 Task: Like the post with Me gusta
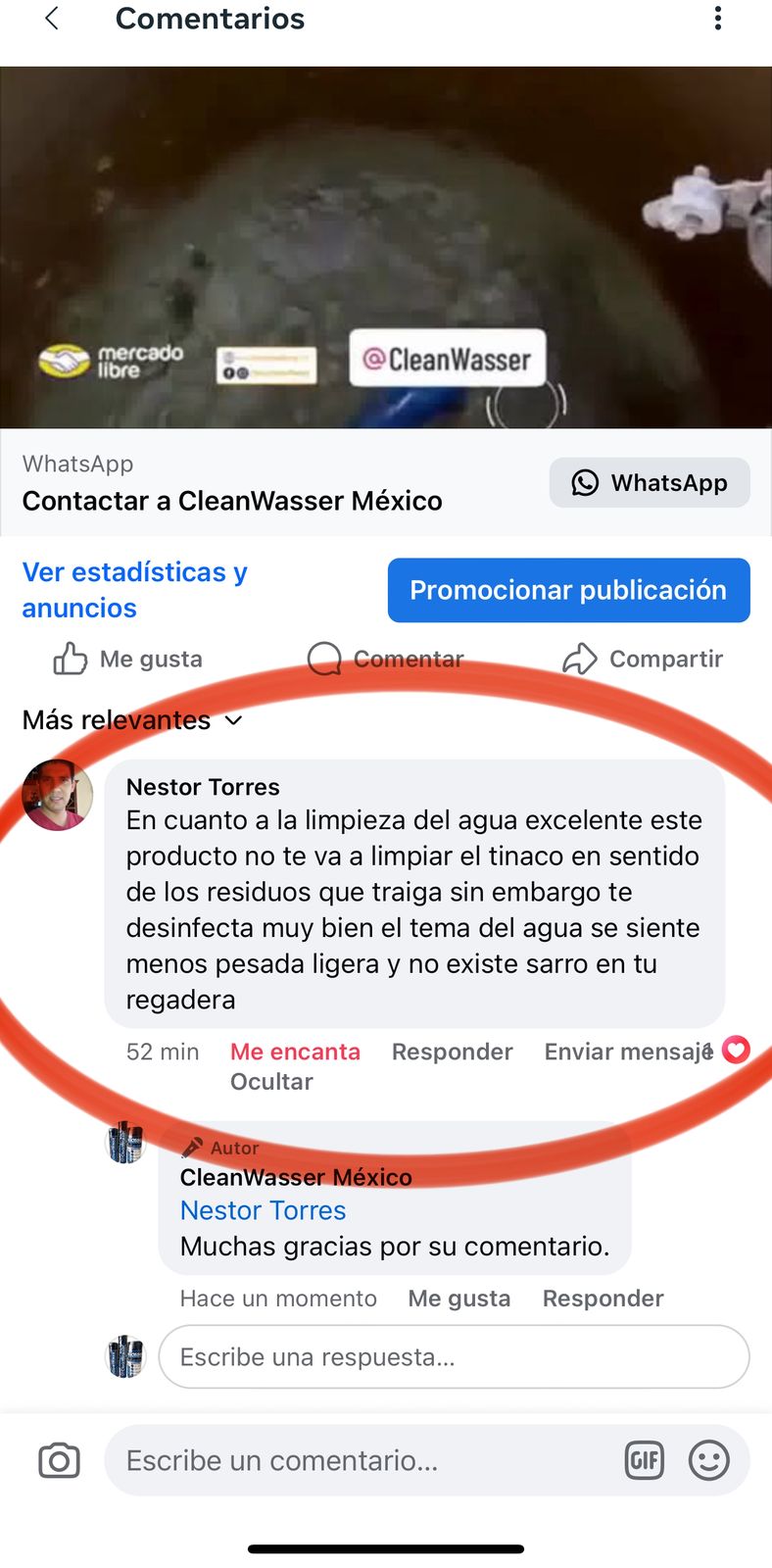click(x=127, y=659)
